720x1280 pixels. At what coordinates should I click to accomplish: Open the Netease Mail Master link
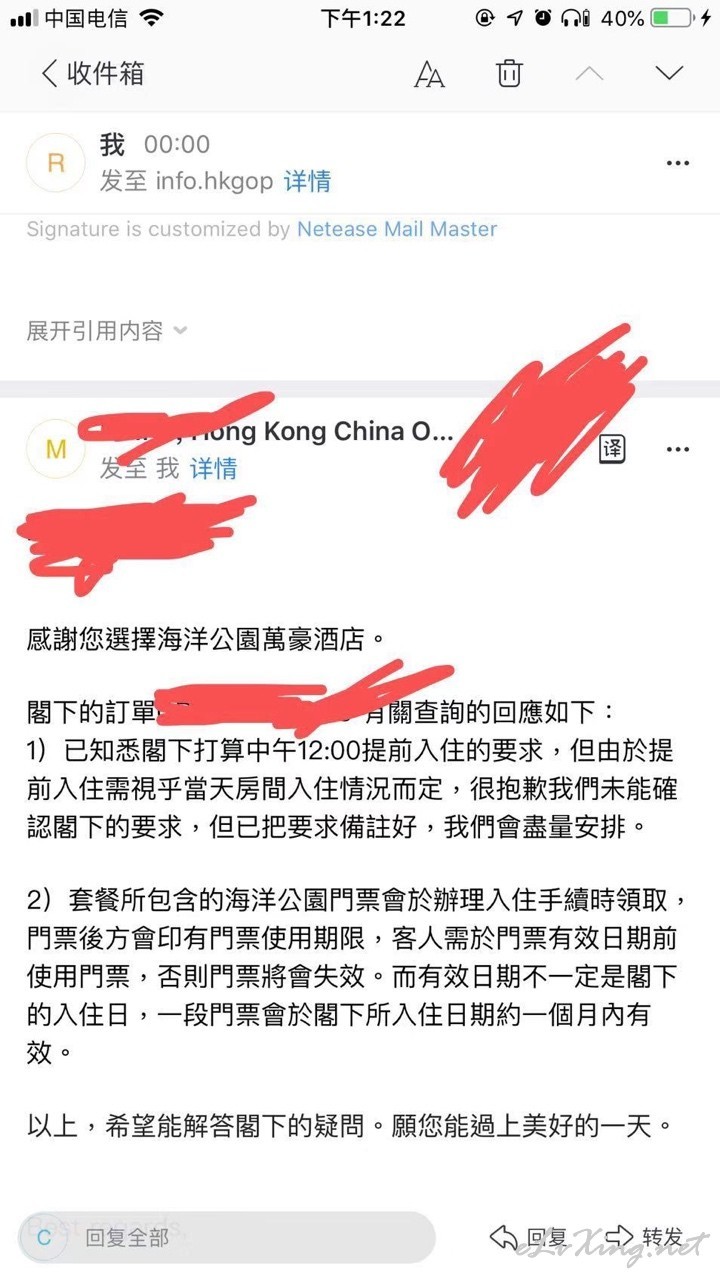point(397,229)
